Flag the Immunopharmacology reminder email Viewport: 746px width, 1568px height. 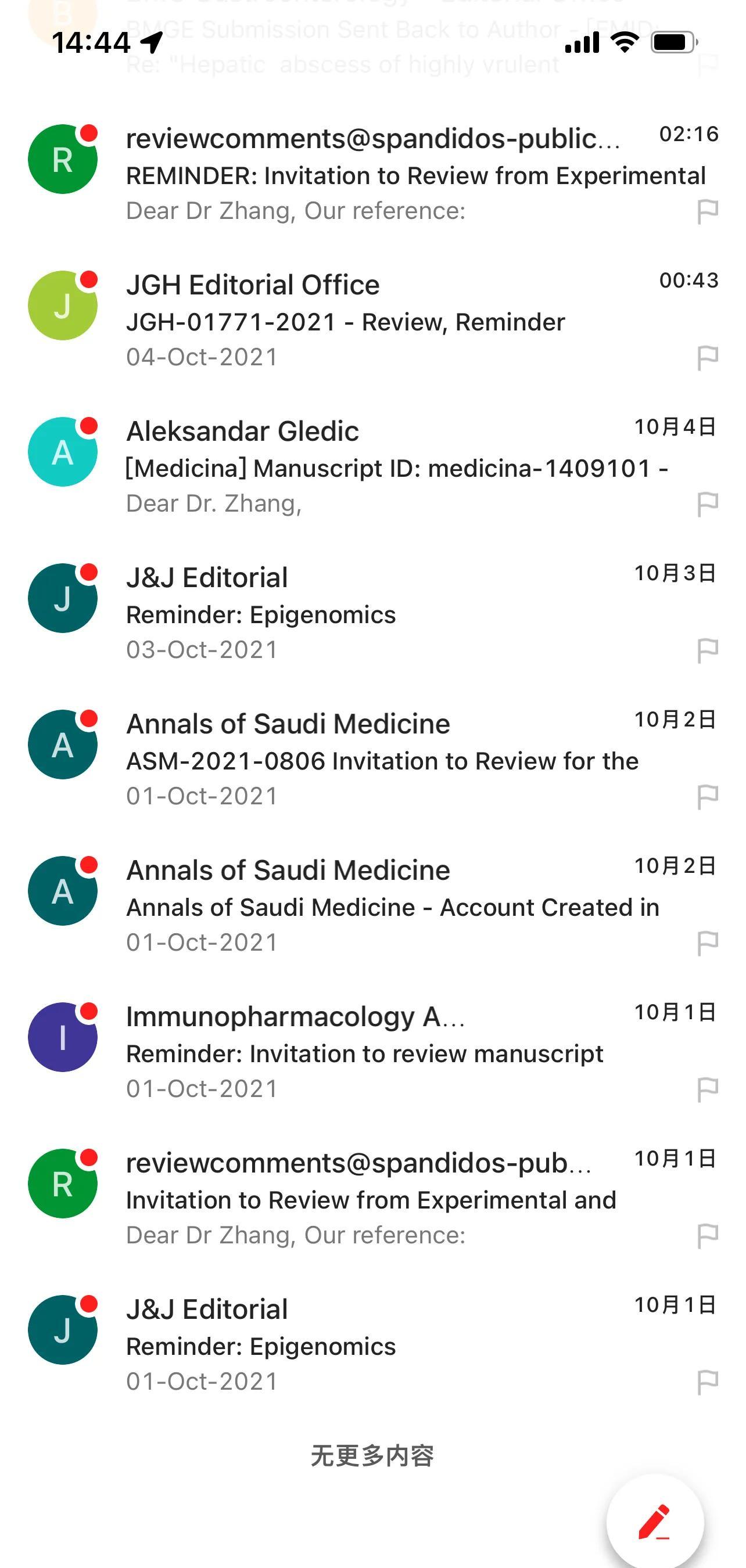pyautogui.click(x=708, y=1089)
